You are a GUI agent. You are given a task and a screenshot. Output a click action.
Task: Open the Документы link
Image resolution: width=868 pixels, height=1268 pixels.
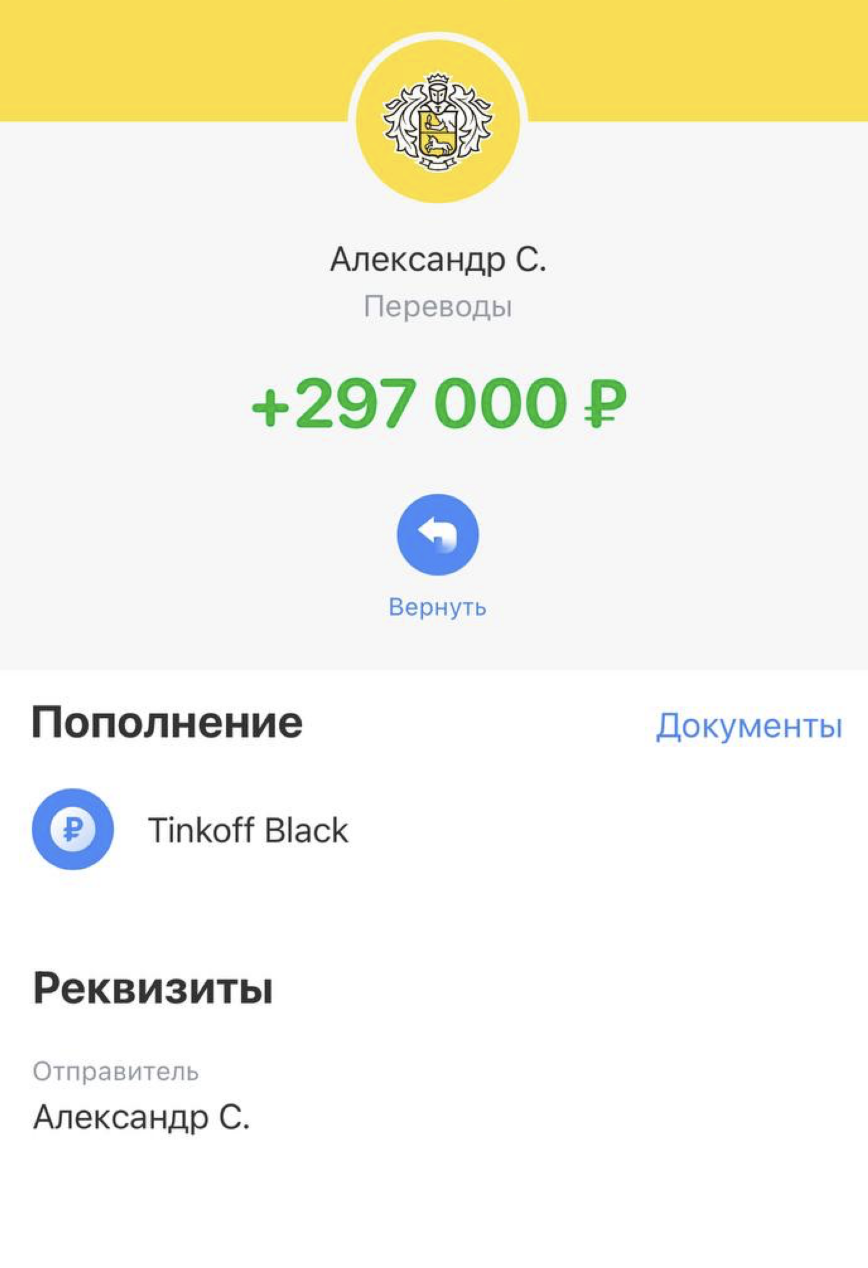click(748, 726)
